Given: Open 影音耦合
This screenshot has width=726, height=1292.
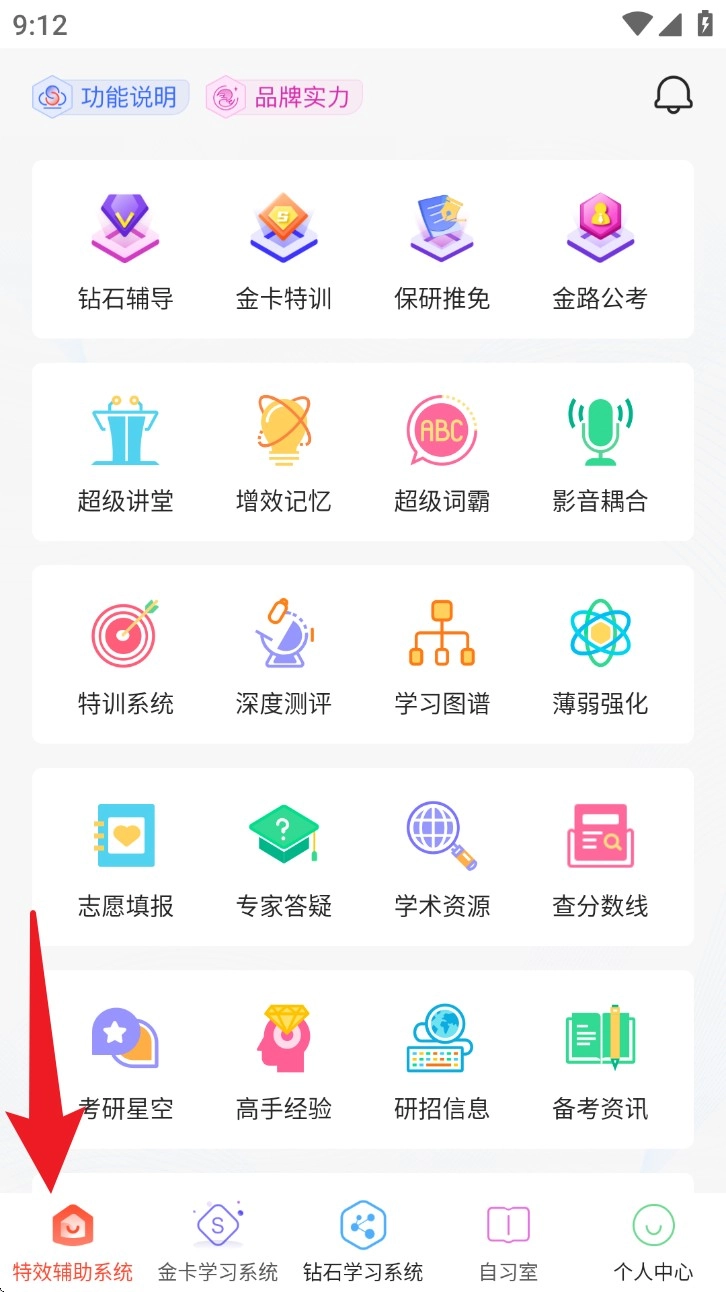Looking at the screenshot, I should click(600, 454).
